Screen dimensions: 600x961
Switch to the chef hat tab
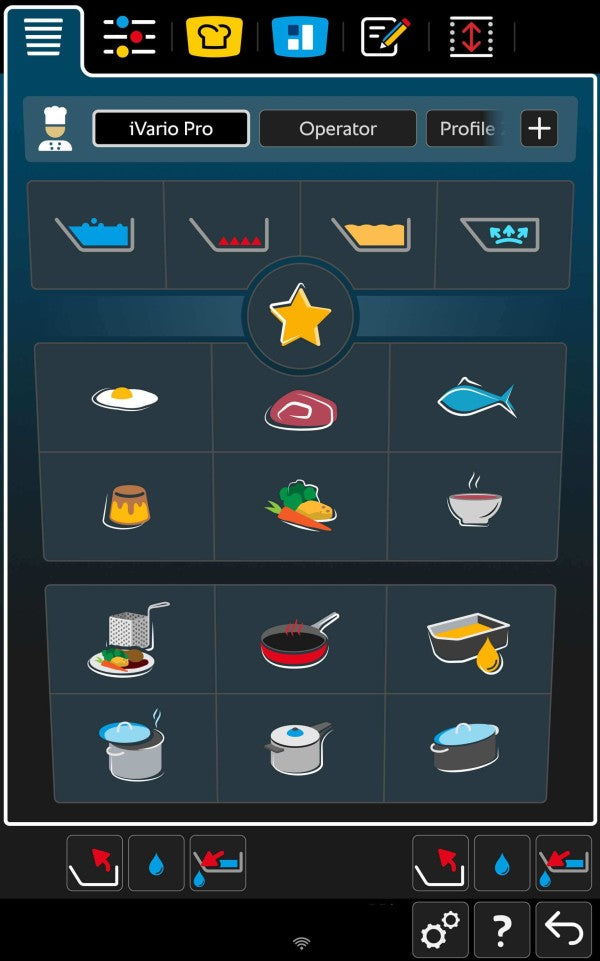click(x=214, y=37)
